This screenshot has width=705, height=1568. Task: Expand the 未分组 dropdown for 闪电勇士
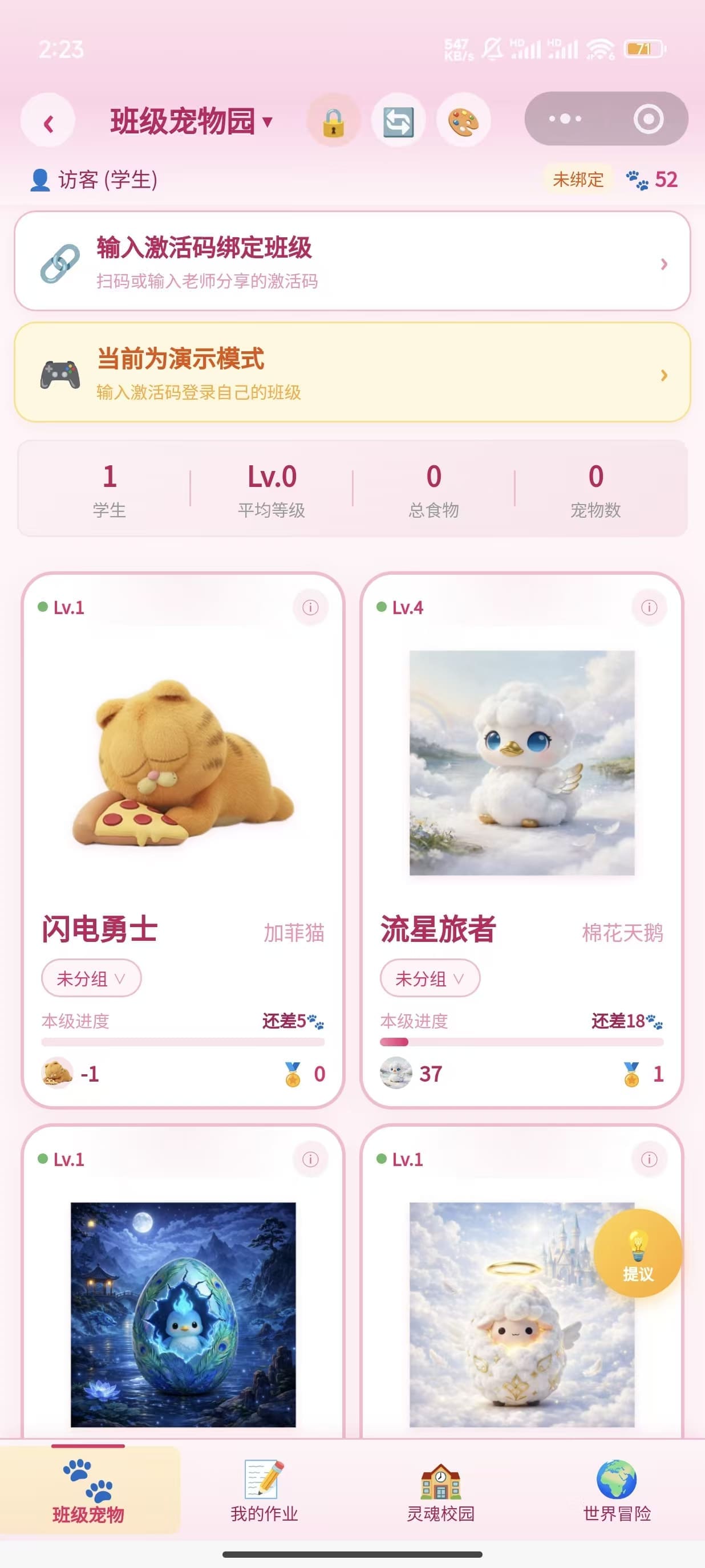coord(91,979)
